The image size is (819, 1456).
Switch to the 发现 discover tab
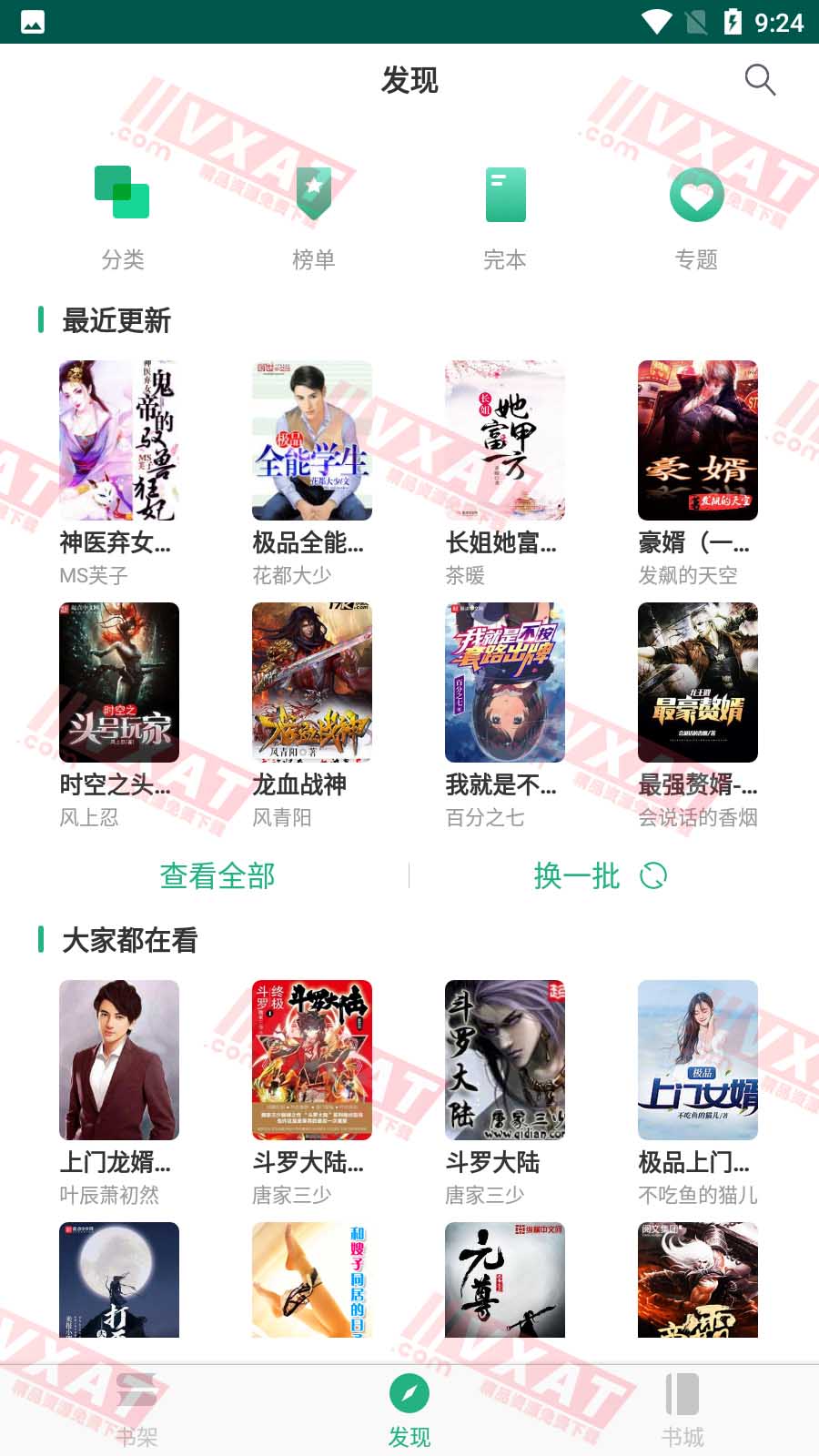click(x=409, y=1406)
